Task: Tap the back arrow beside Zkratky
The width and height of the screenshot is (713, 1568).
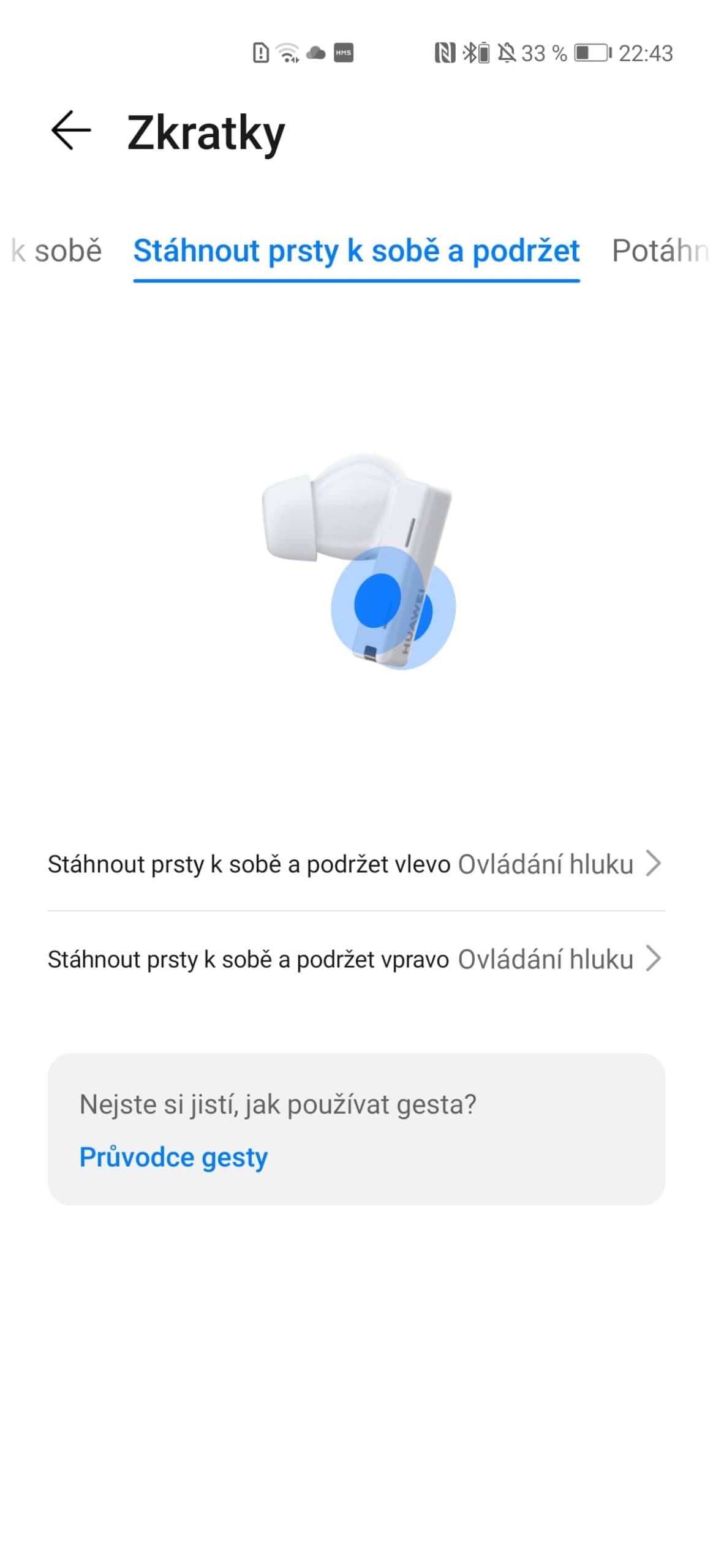Action: 71,130
